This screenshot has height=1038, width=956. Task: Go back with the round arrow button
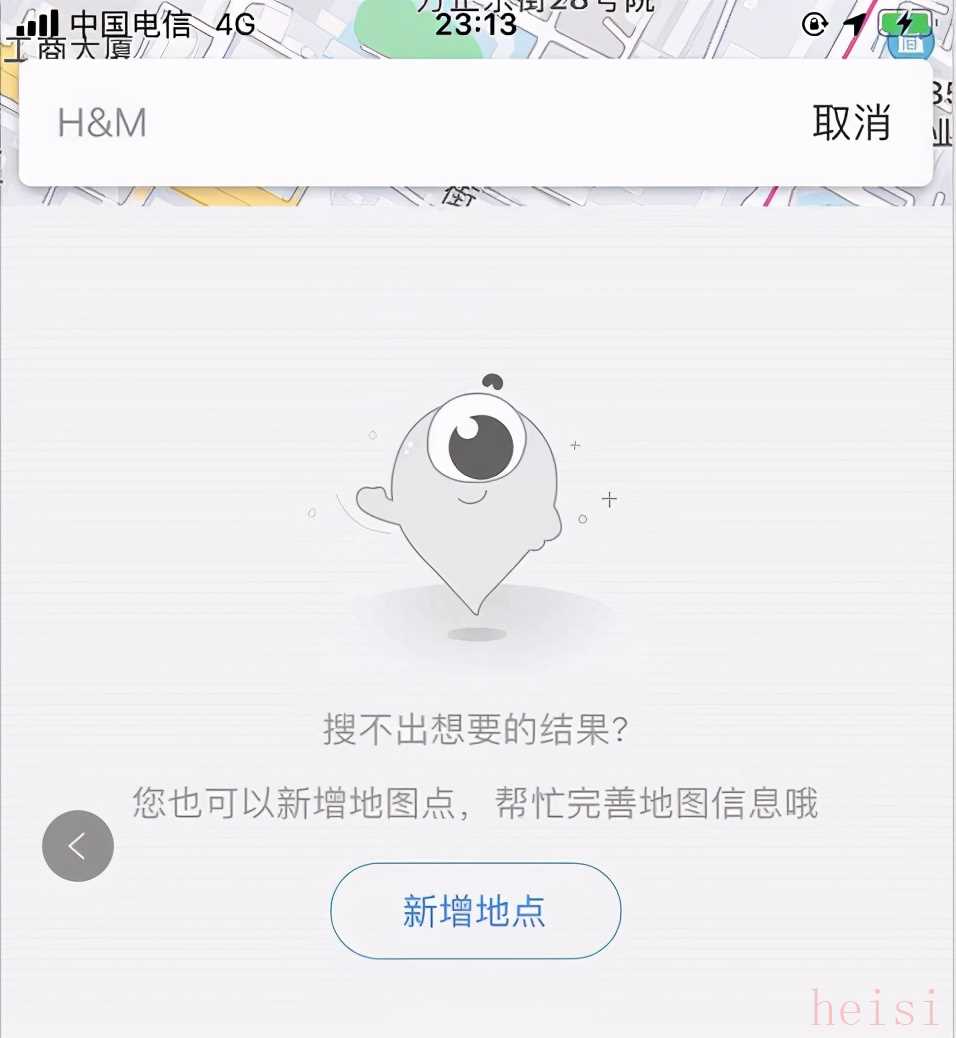(78, 846)
